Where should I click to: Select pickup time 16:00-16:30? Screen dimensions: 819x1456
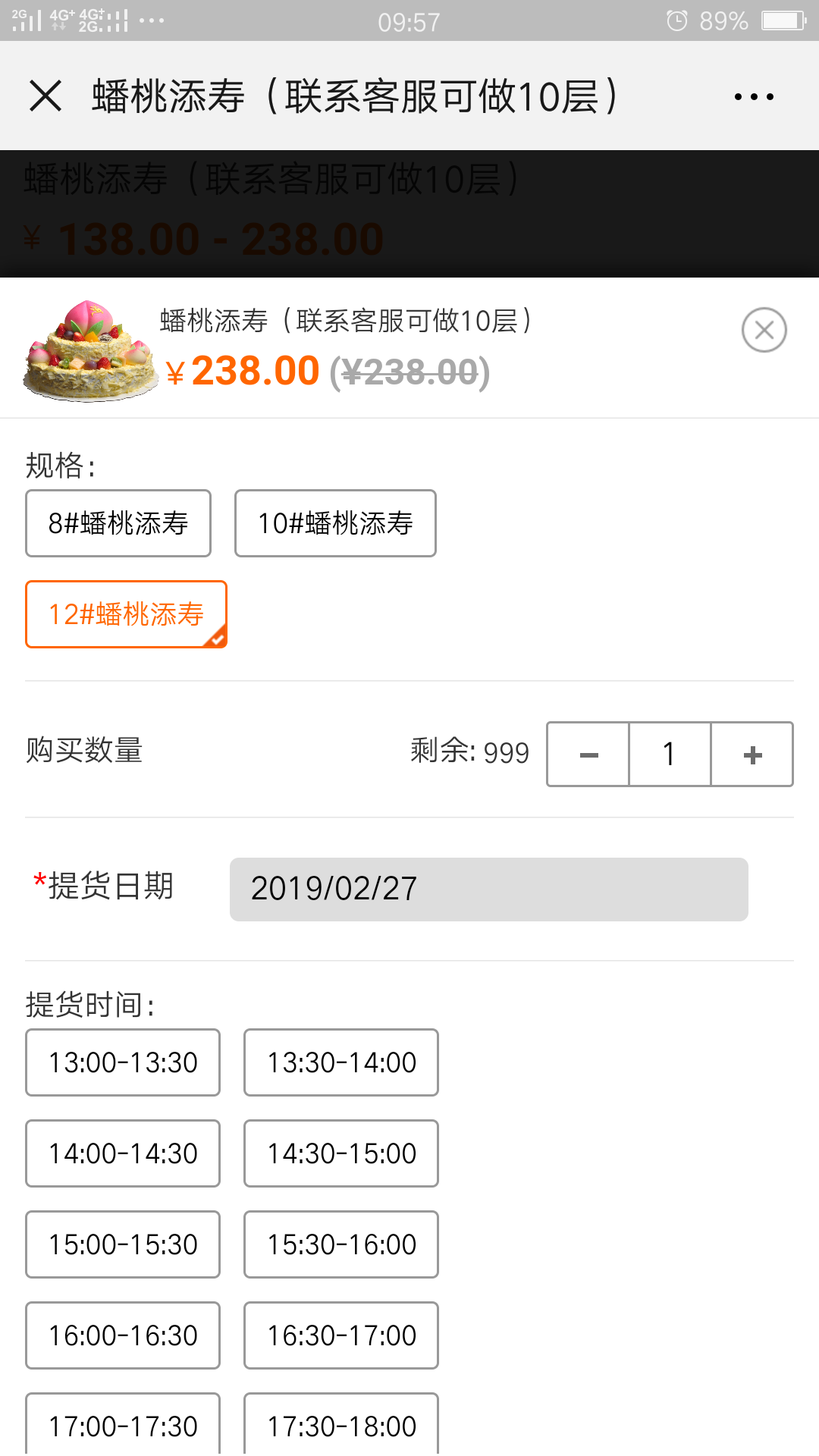(x=123, y=1335)
